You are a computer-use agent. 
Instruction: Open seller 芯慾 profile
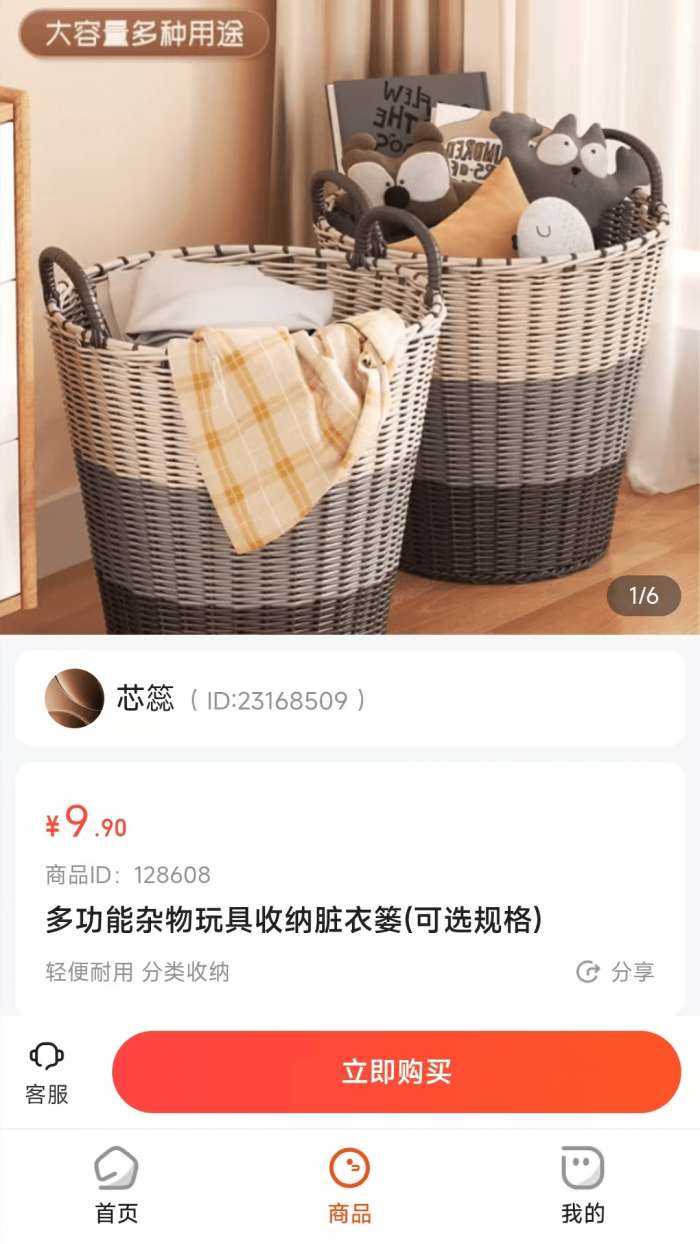click(x=145, y=698)
